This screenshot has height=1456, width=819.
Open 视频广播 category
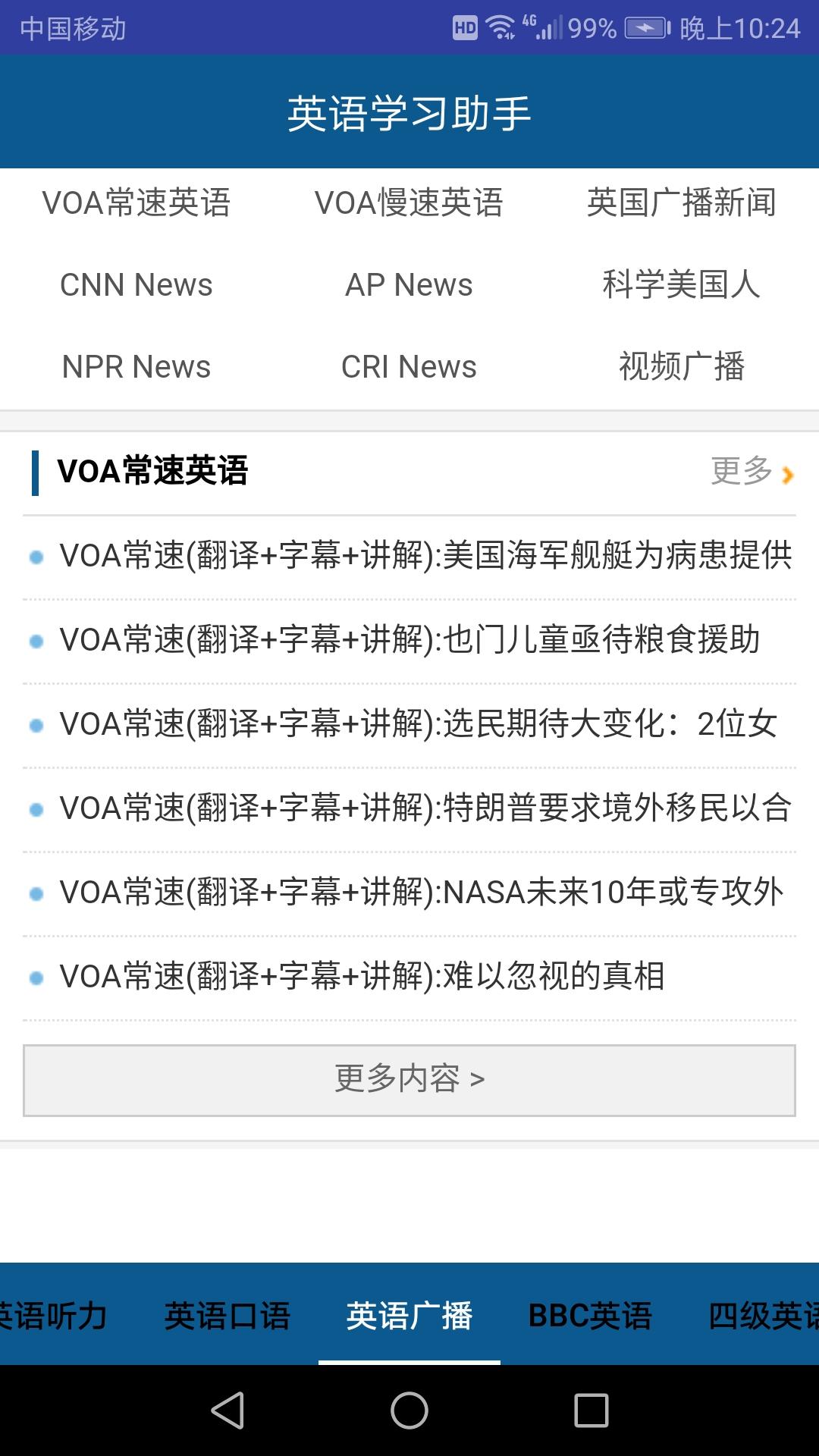[x=682, y=367]
